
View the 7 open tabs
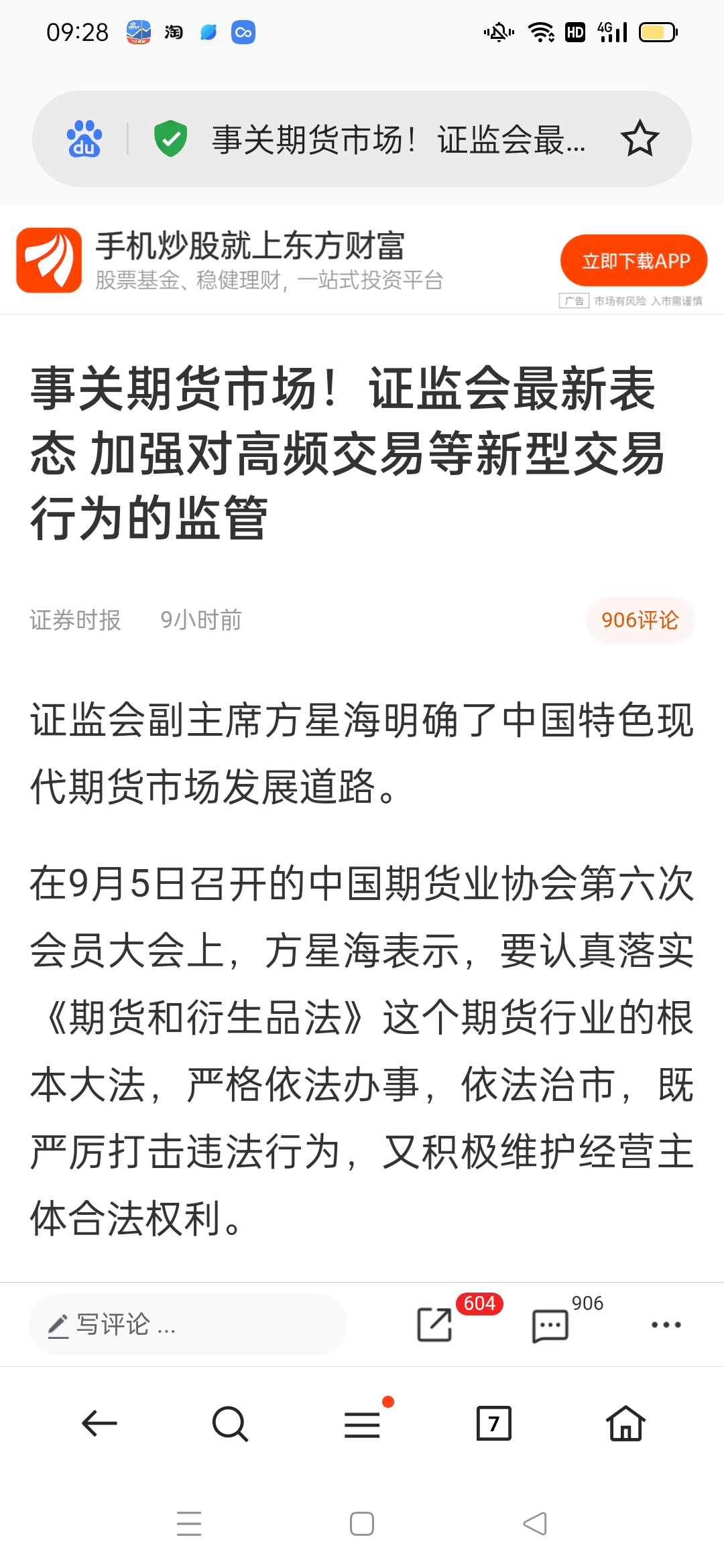494,1423
